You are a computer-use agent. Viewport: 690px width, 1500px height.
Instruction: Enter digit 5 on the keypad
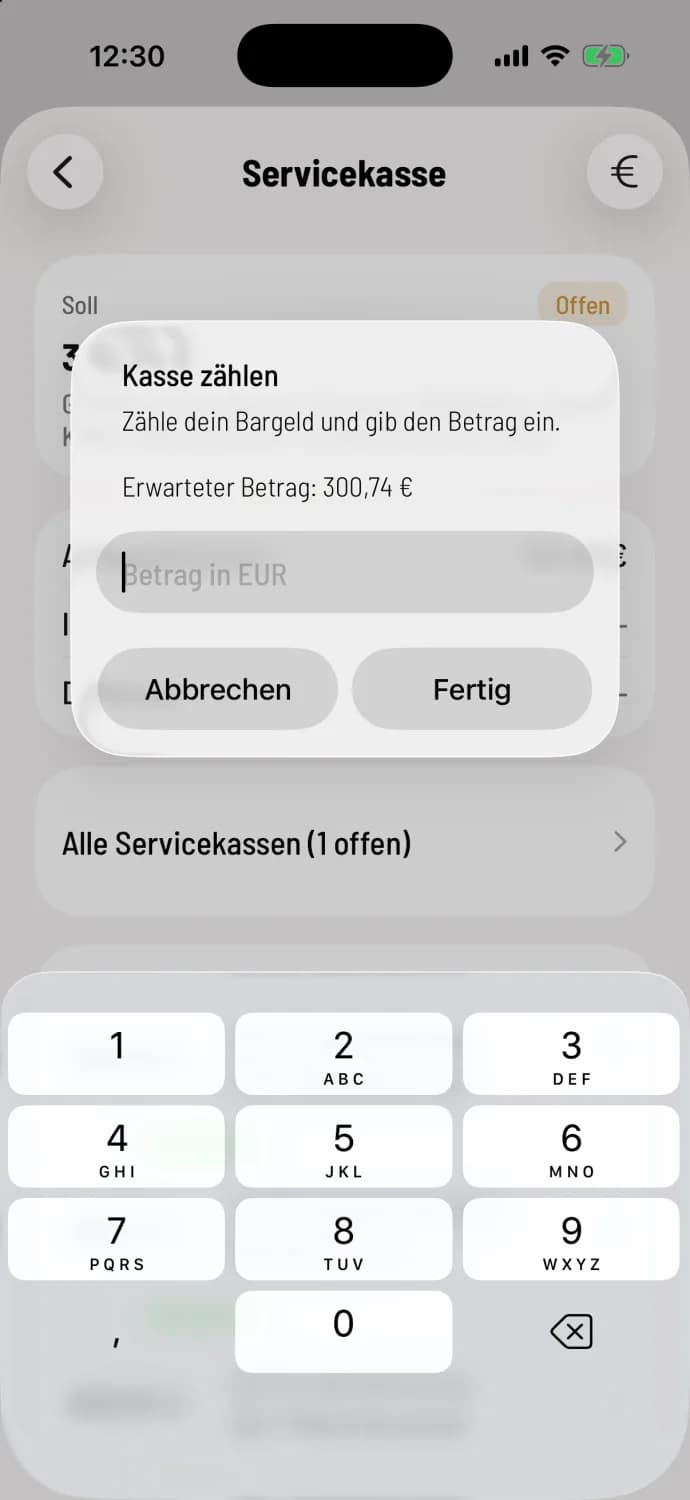pos(344,1147)
